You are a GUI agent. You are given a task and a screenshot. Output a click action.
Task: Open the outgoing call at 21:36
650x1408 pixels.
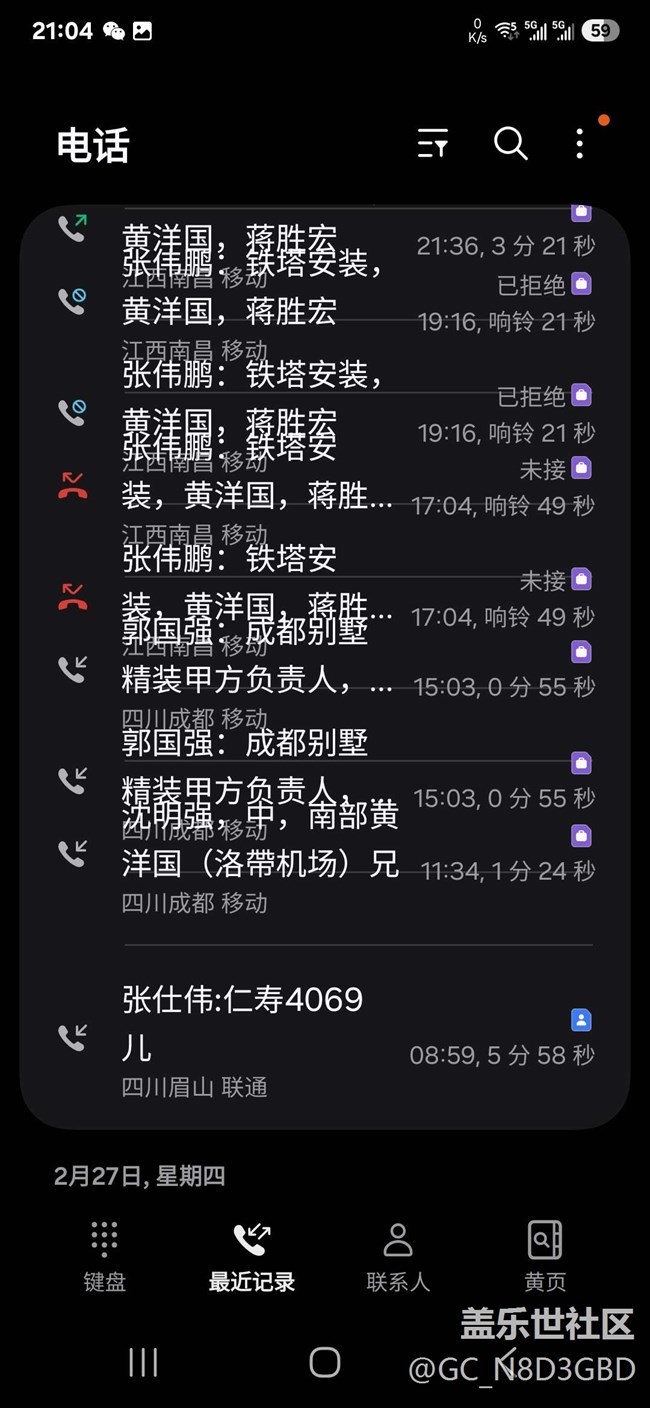point(325,238)
